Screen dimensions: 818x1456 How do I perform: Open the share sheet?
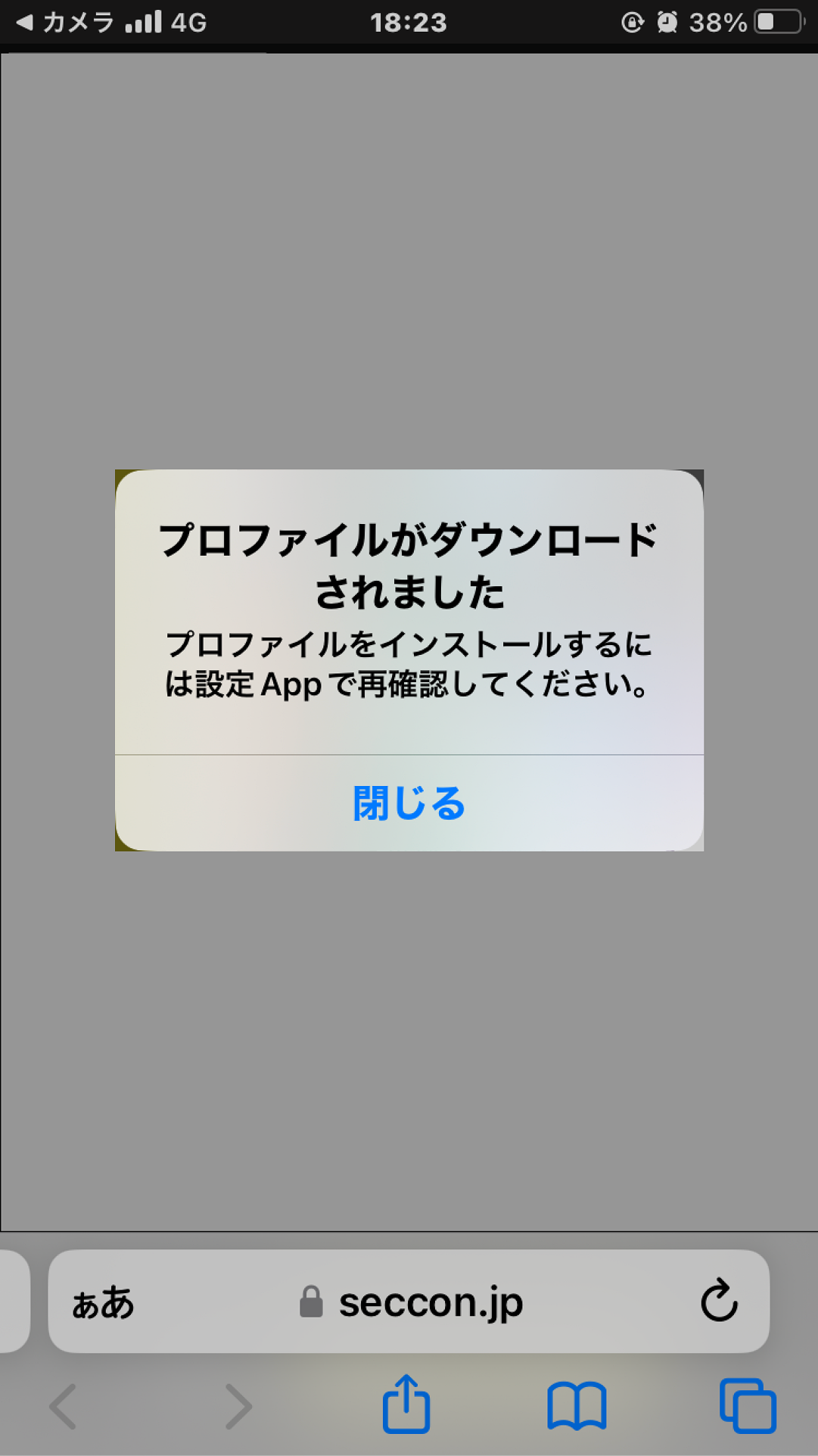coord(406,1405)
